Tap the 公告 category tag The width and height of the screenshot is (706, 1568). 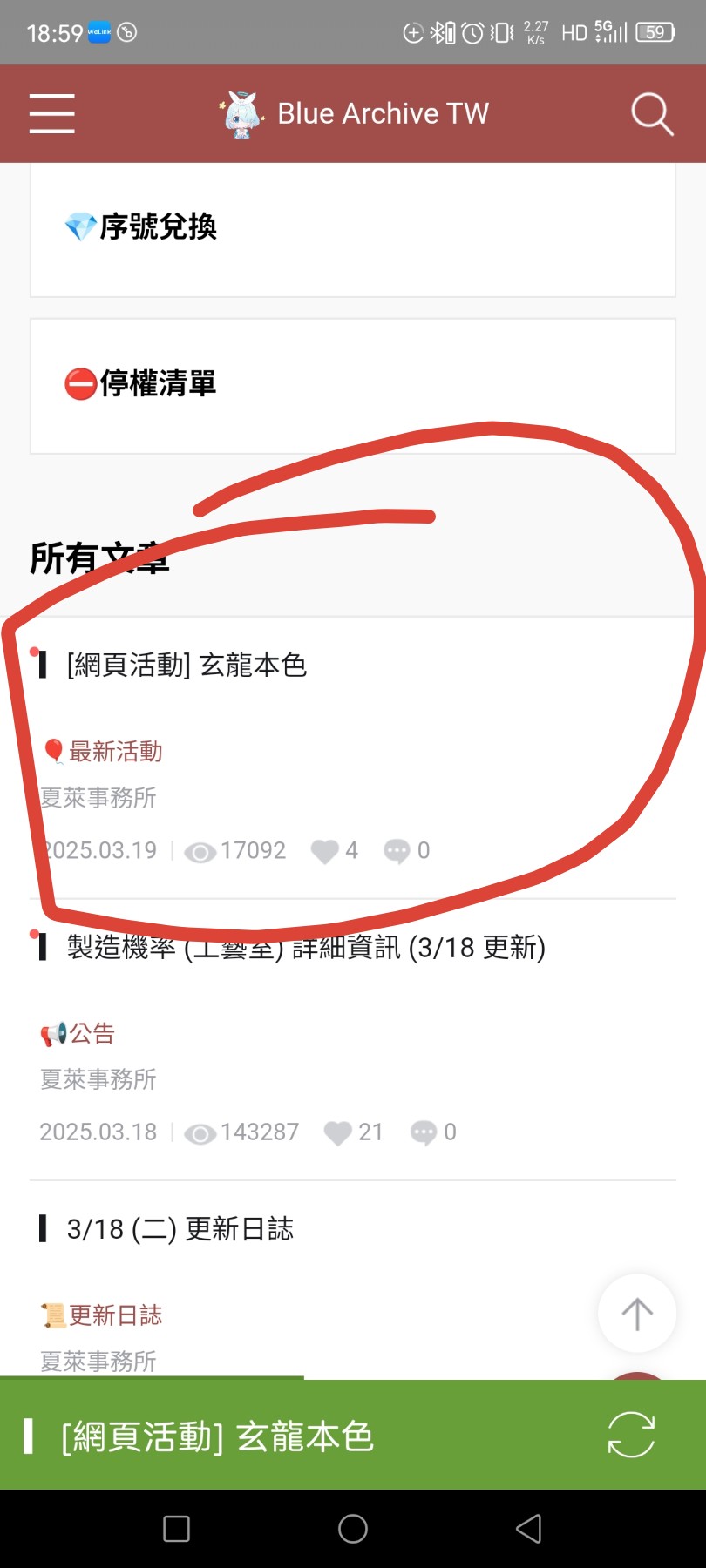coord(91,1034)
